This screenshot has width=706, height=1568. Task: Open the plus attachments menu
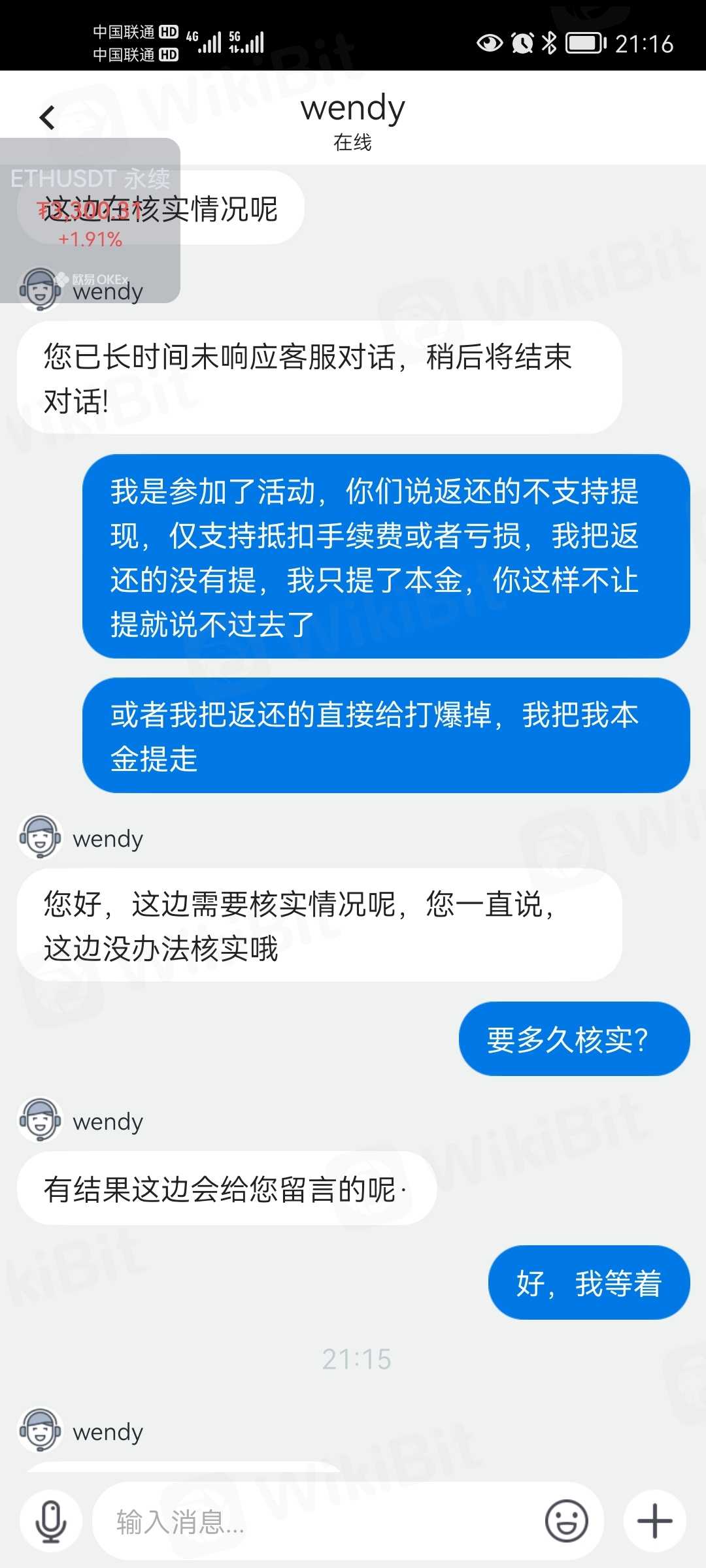click(654, 1521)
